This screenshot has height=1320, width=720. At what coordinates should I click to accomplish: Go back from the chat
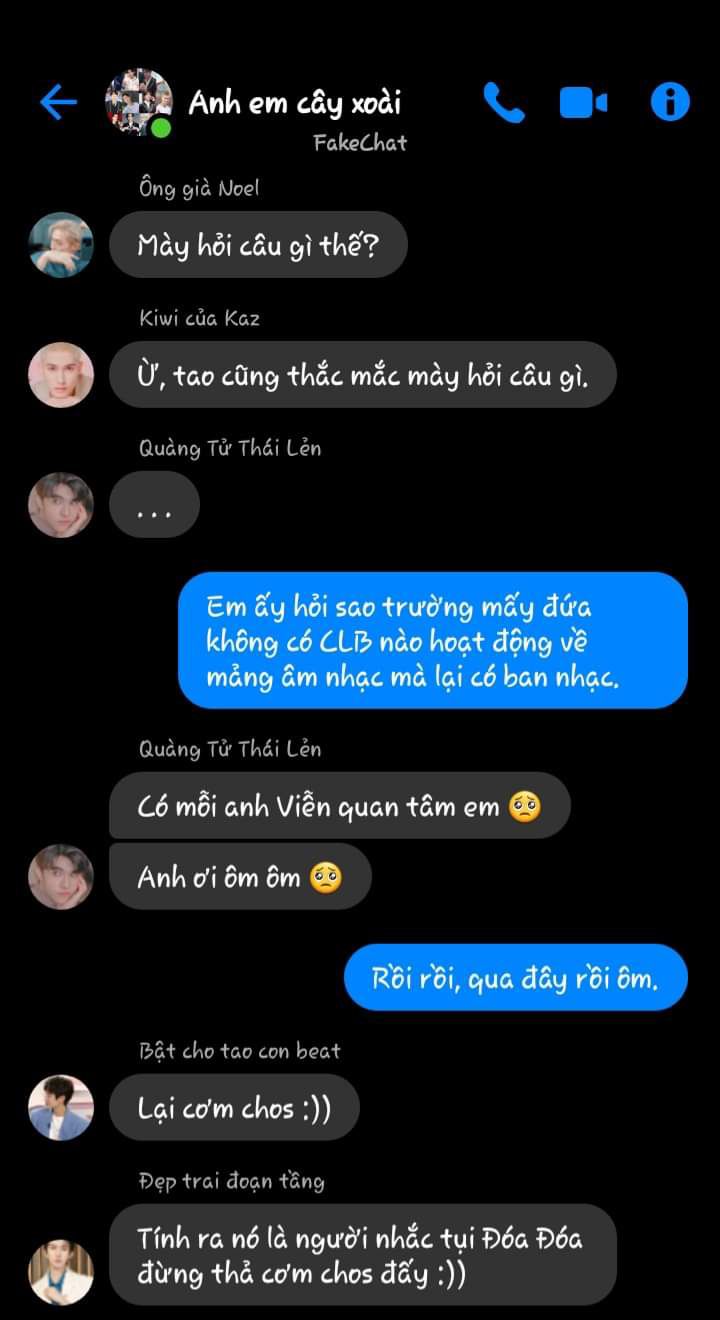coord(58,102)
